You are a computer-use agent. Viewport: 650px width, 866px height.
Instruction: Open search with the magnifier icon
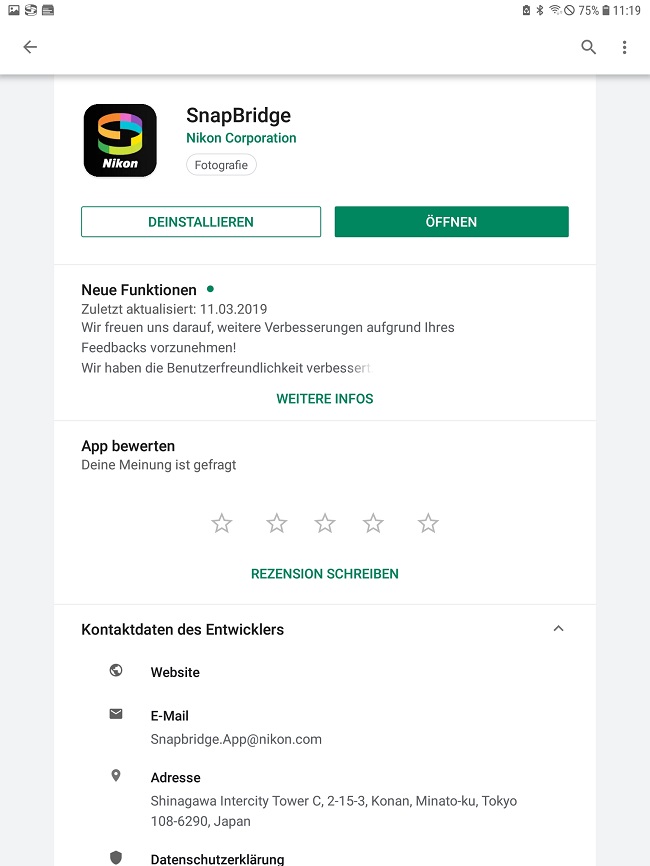[589, 47]
